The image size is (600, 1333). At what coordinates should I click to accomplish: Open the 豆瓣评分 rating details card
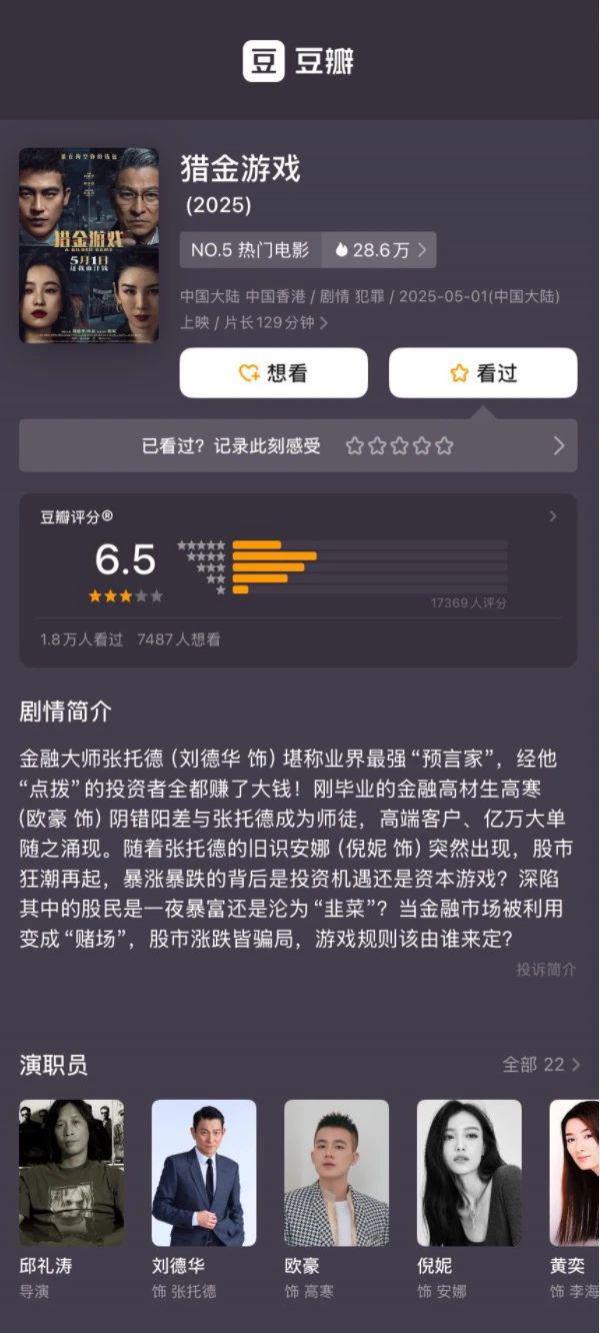tap(298, 578)
